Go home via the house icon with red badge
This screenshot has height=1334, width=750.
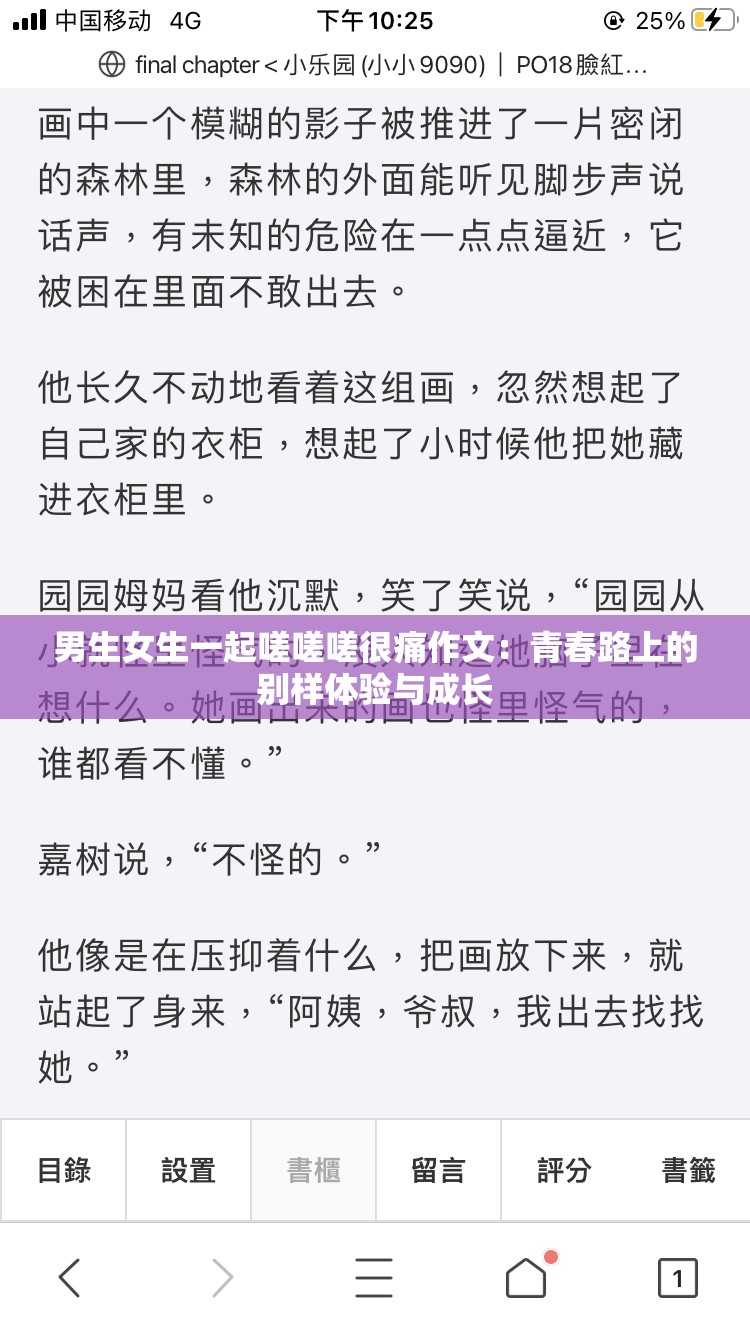[x=525, y=1277]
